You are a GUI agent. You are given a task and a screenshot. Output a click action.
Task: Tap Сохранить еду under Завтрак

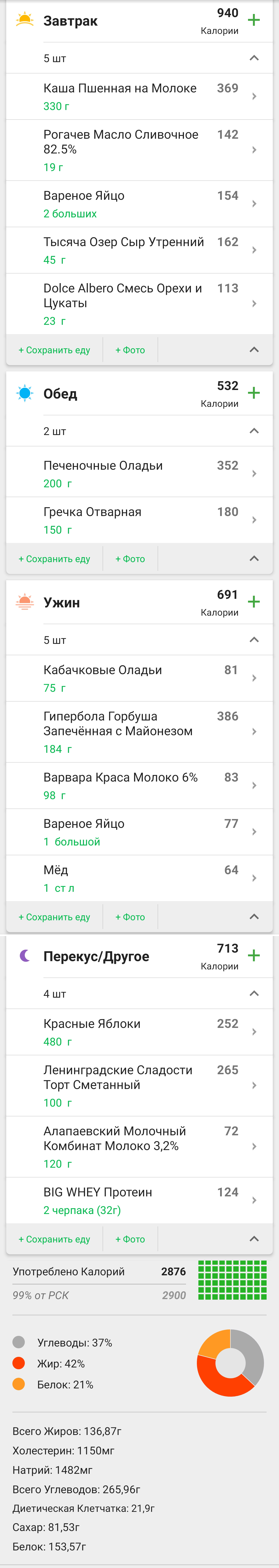point(54,350)
